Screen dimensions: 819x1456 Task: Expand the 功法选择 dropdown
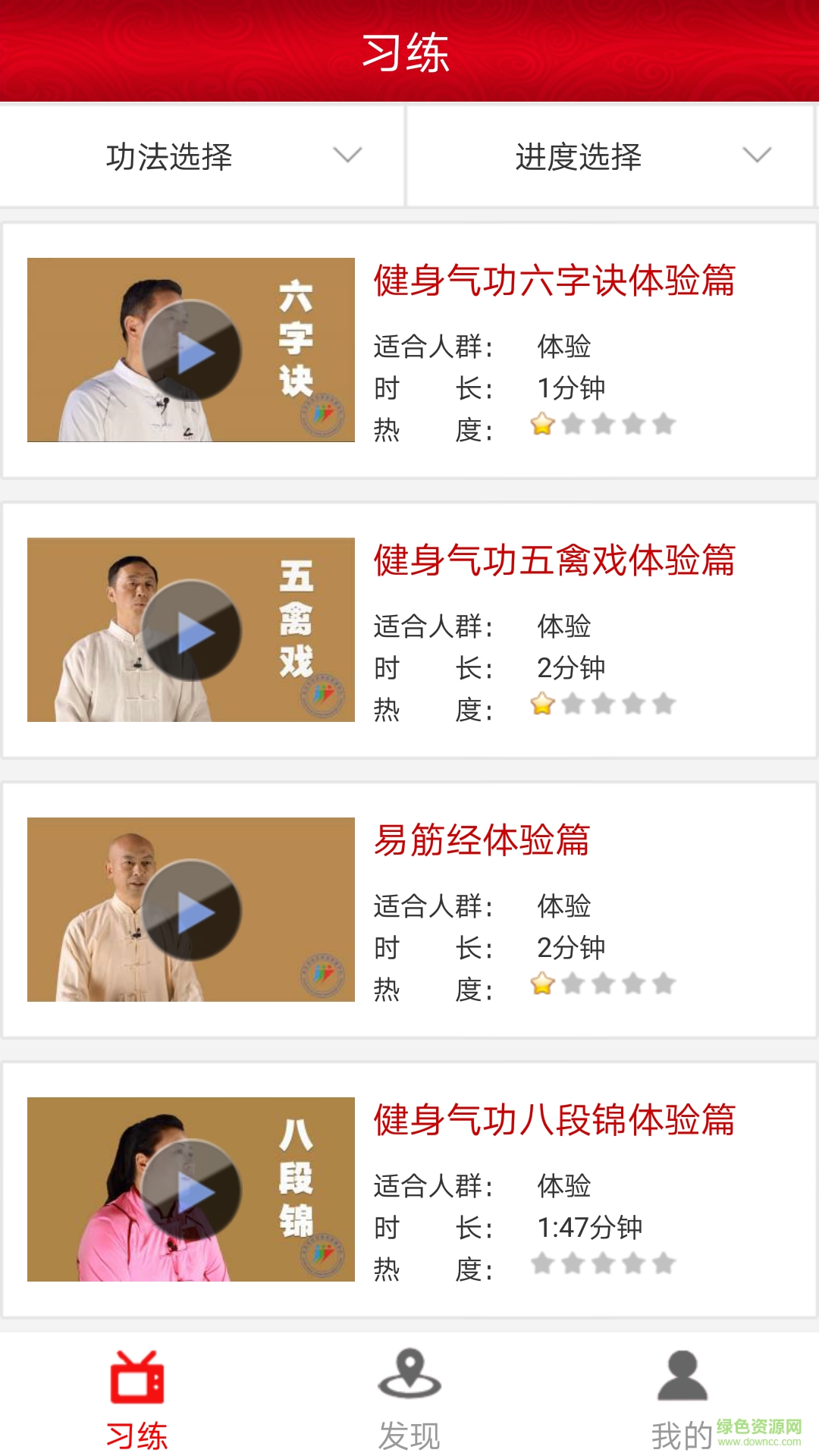pos(202,157)
